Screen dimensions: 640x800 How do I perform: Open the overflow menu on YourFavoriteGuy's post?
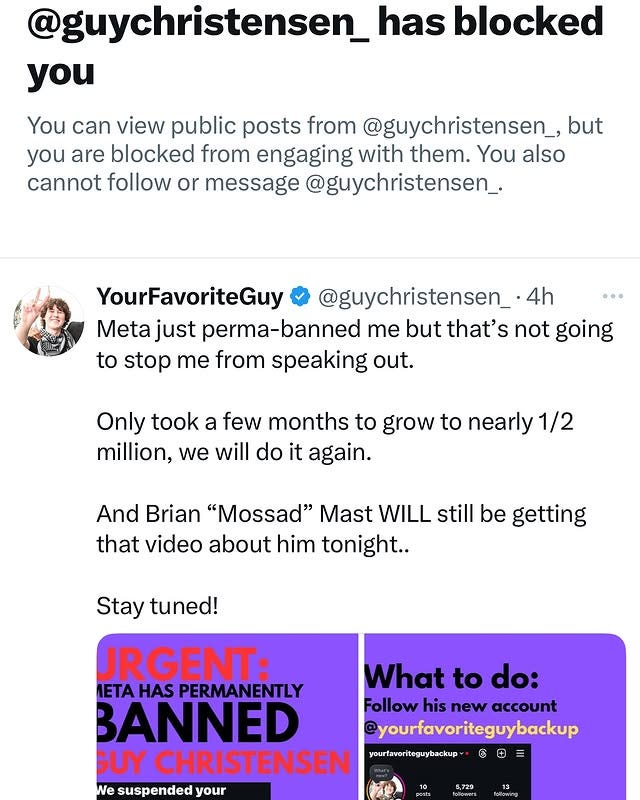[612, 297]
